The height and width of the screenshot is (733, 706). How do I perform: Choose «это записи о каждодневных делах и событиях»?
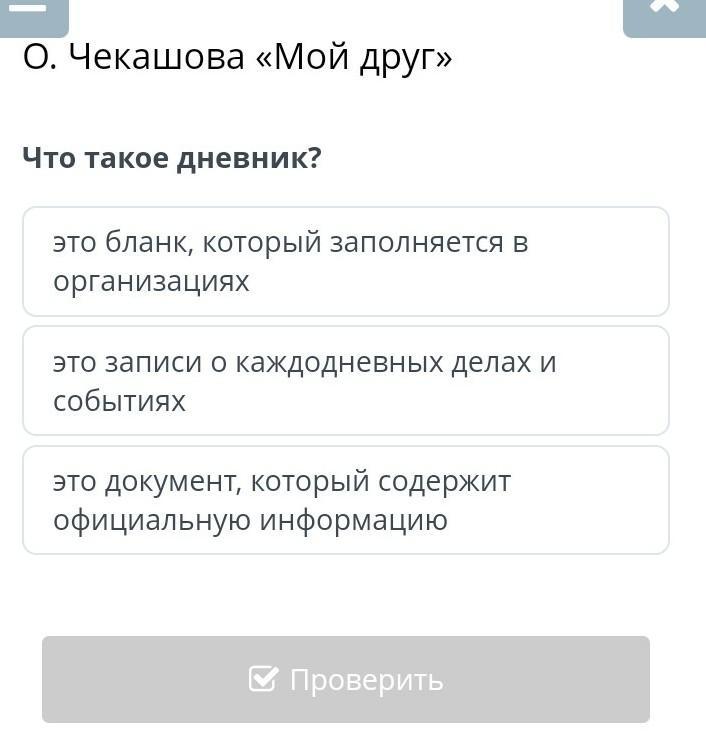[x=345, y=381]
